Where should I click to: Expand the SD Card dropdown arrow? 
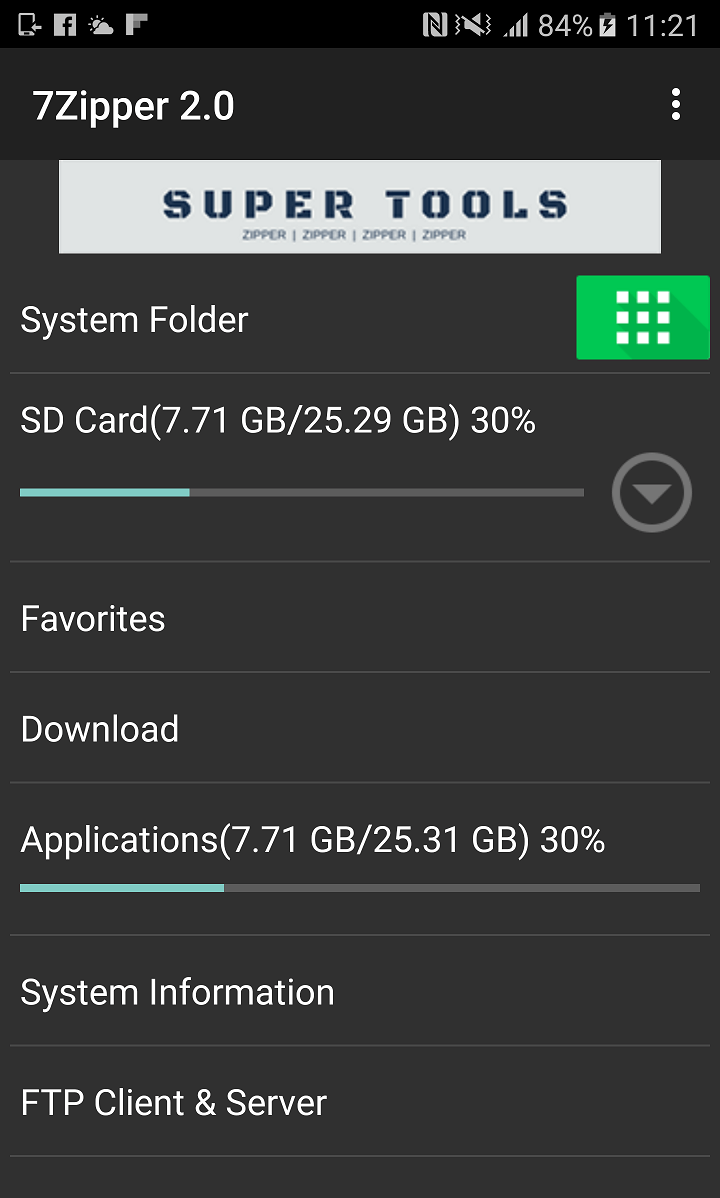651,493
